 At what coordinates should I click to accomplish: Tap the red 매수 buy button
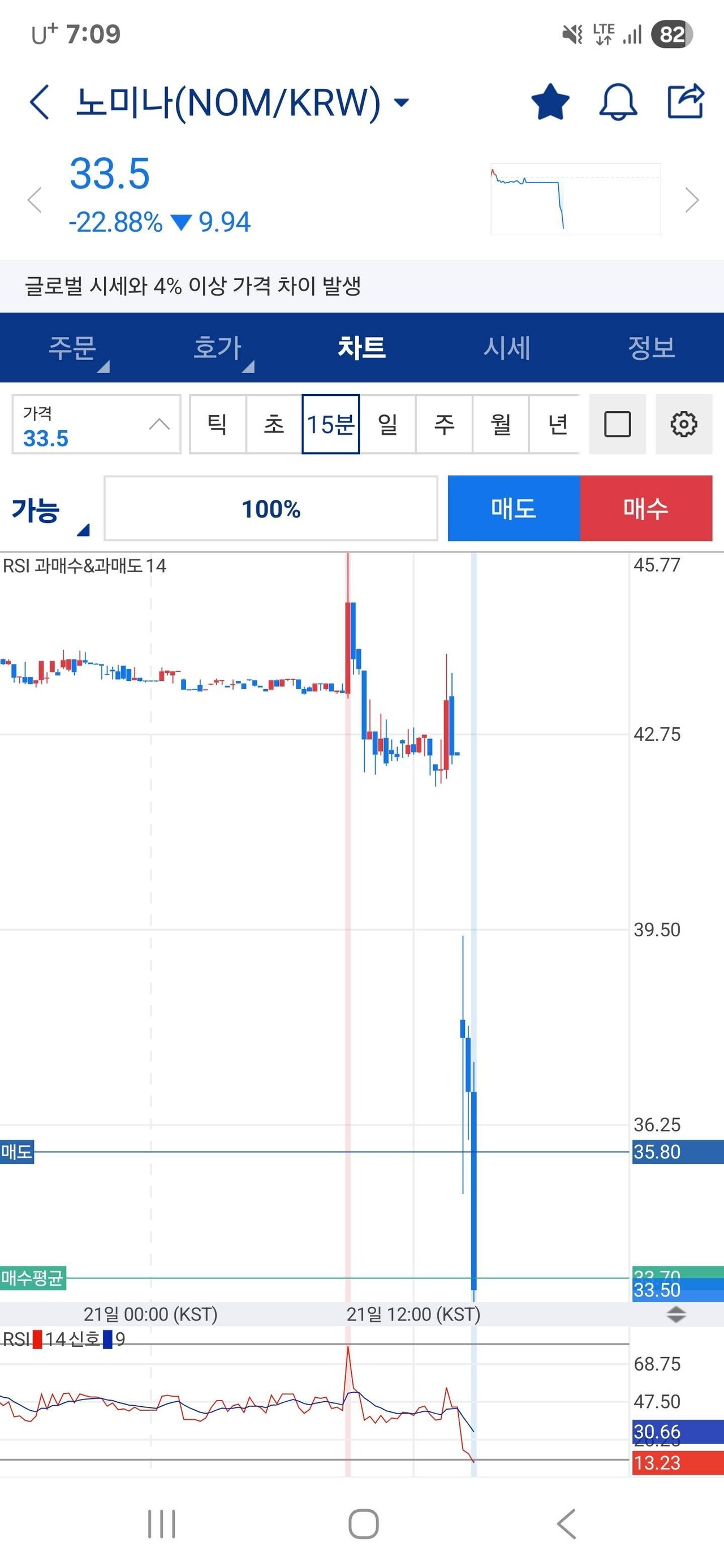(x=646, y=508)
